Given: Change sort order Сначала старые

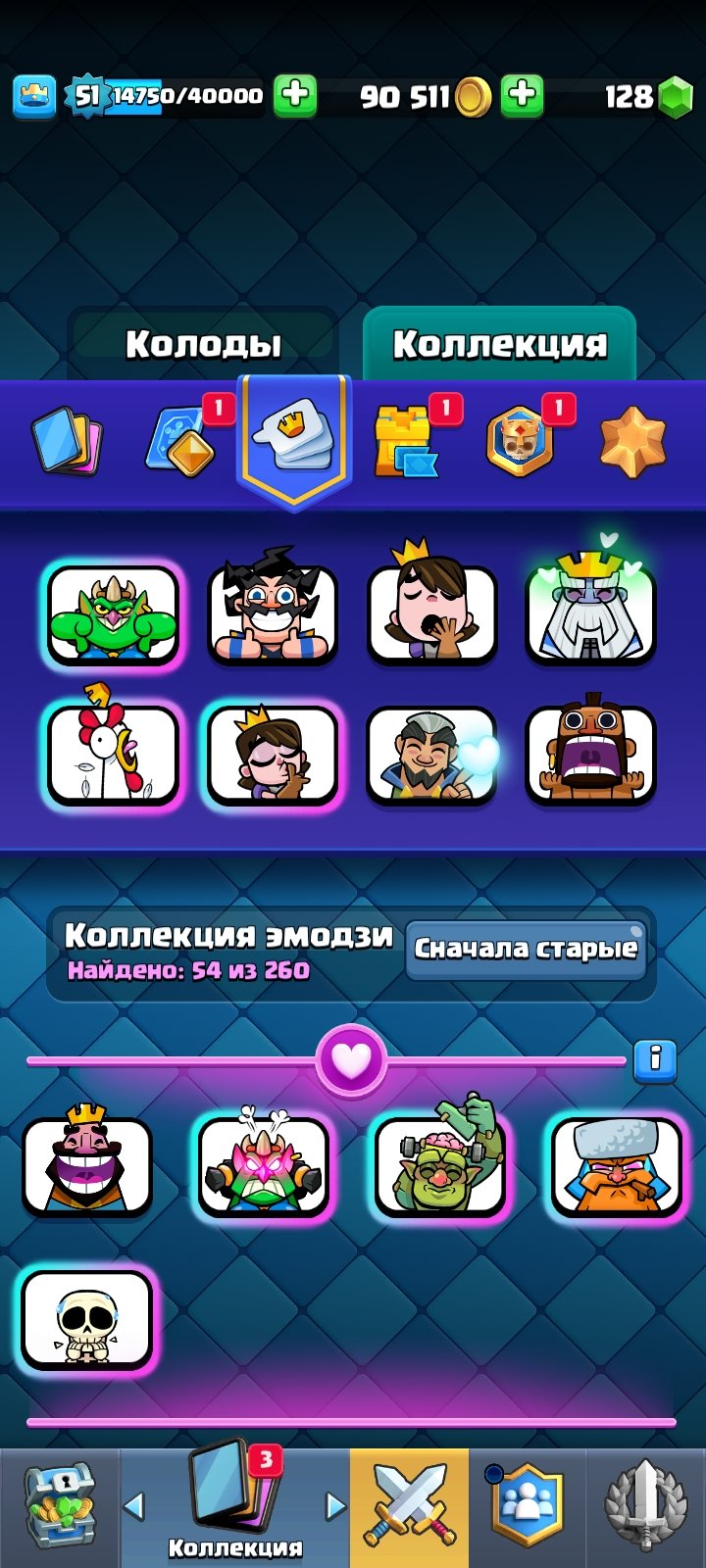Looking at the screenshot, I should [x=527, y=949].
